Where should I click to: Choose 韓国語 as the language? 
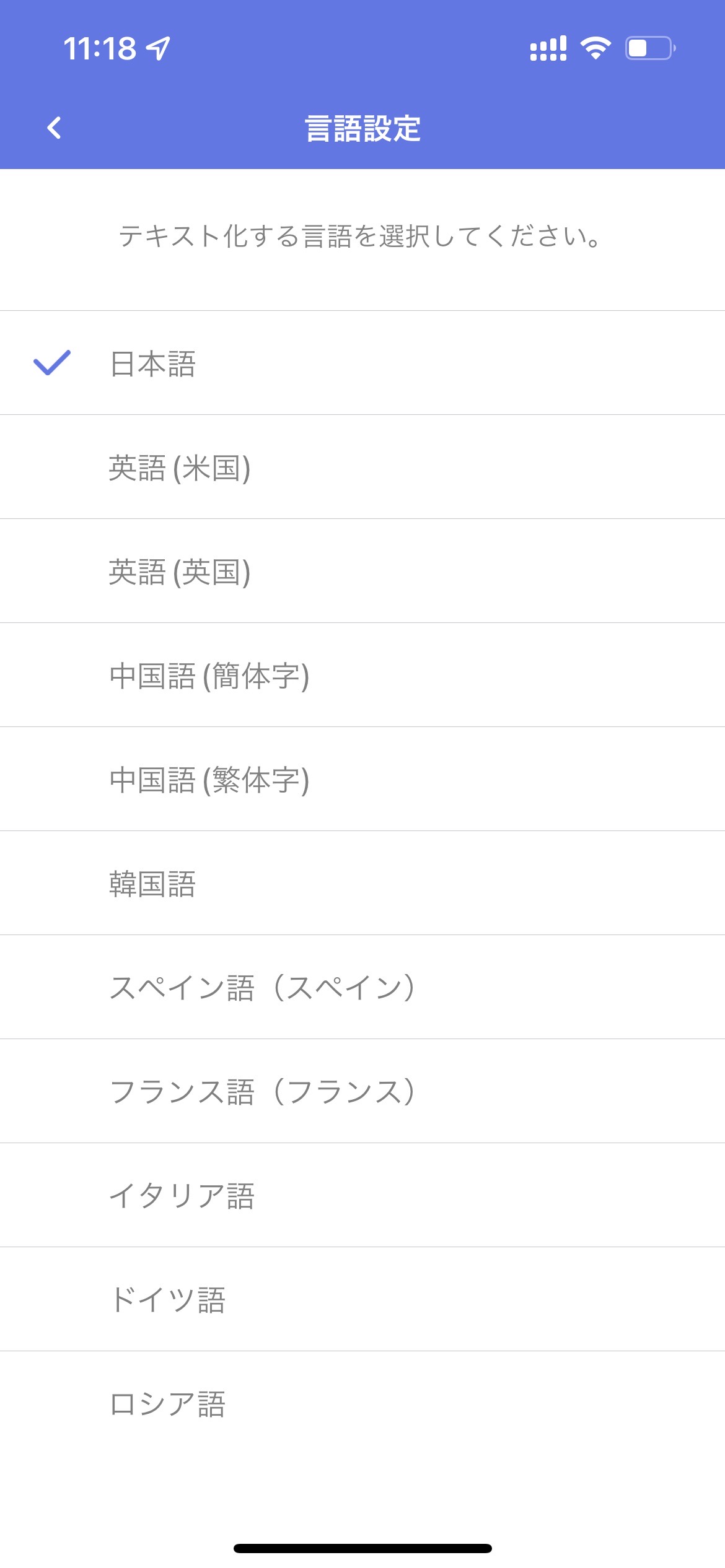[x=362, y=883]
